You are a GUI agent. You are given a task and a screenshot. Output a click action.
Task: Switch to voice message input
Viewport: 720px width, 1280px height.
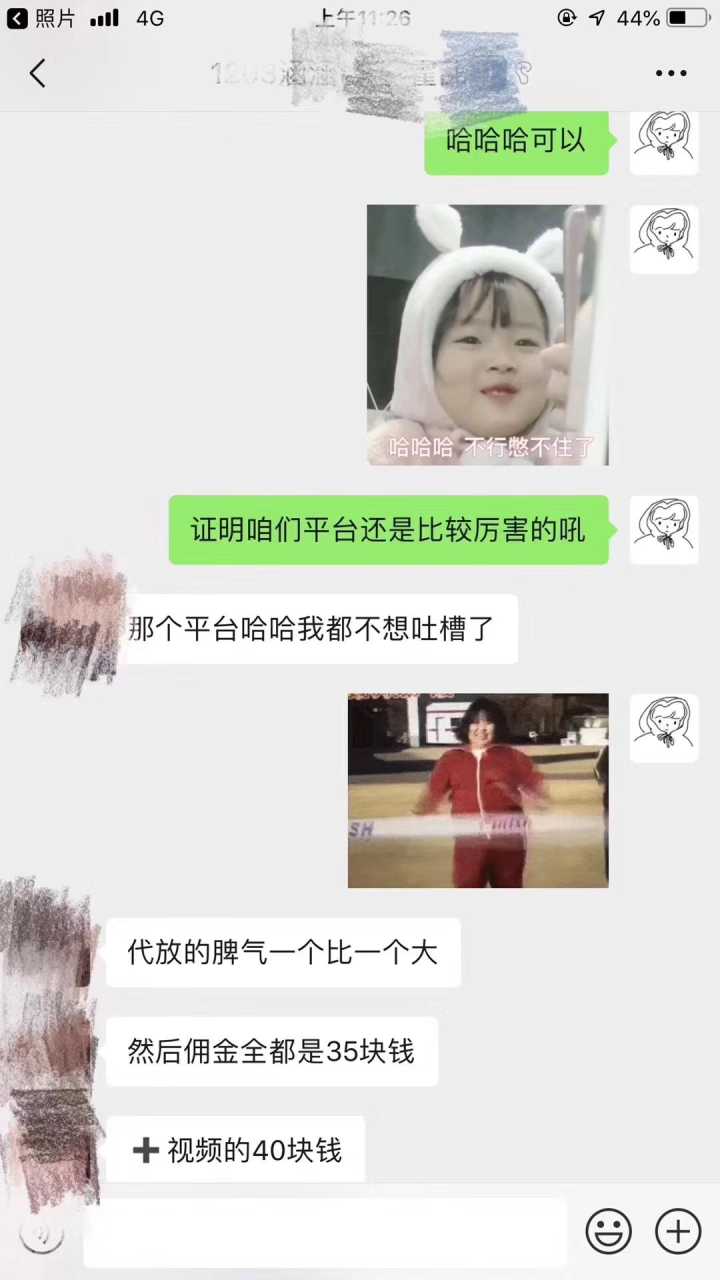pos(42,1232)
